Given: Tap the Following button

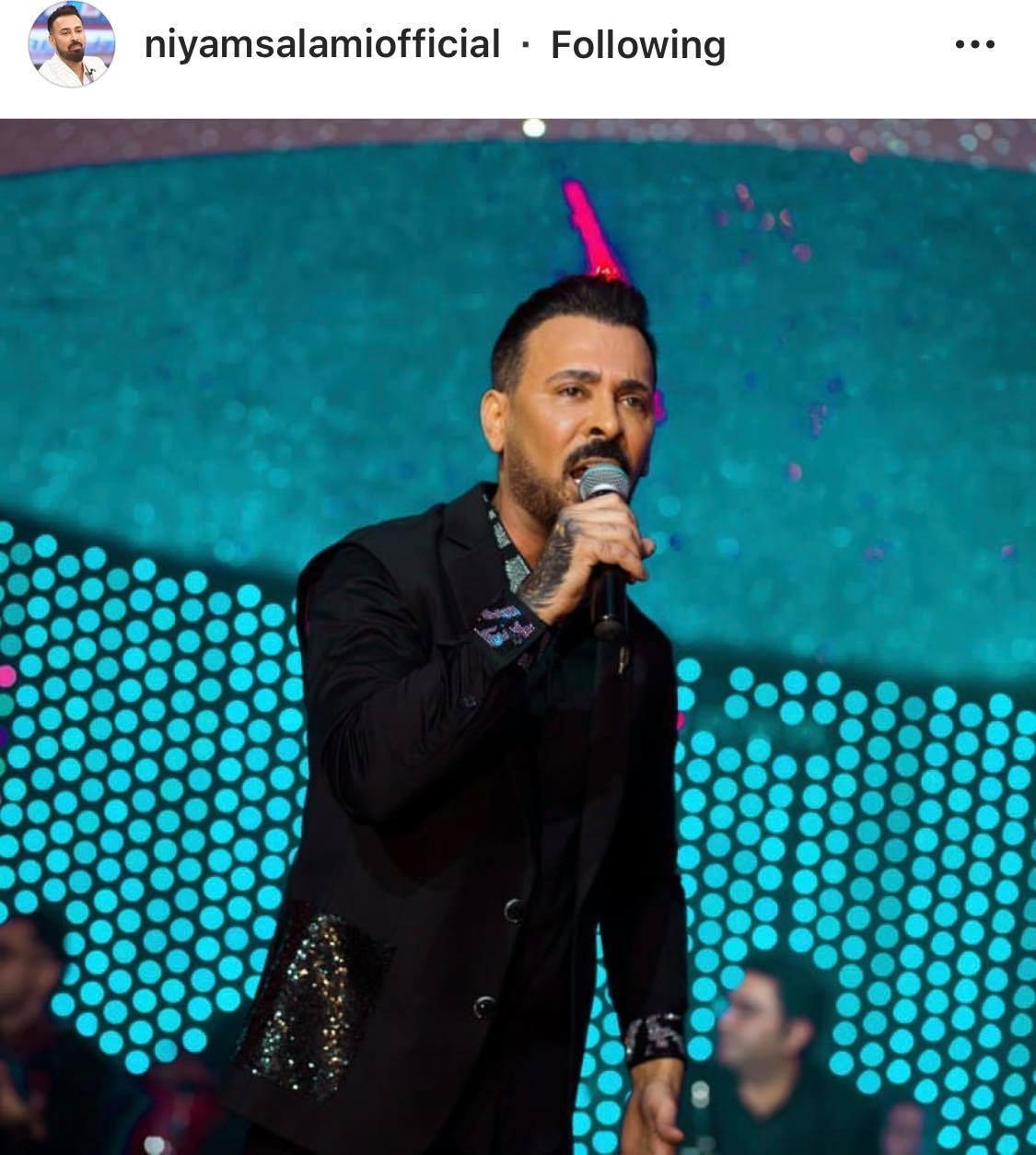Looking at the screenshot, I should click(x=637, y=45).
